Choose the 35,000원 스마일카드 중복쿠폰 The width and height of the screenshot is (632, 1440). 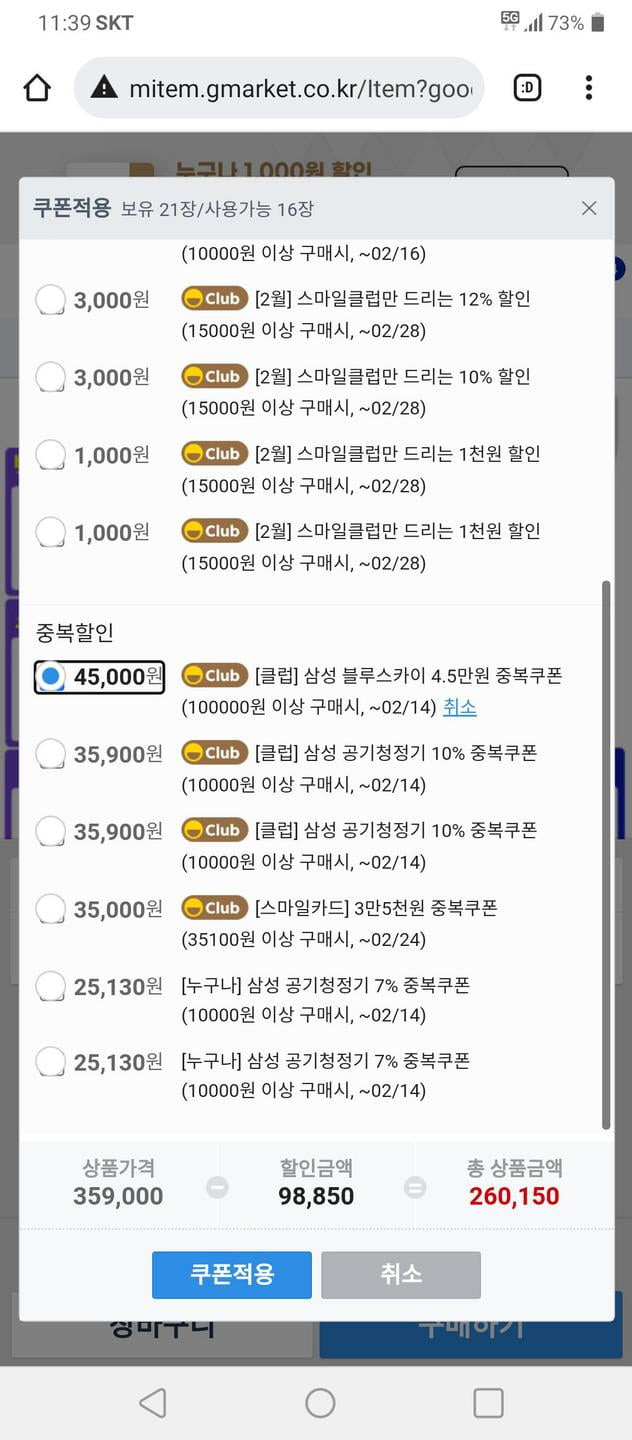click(x=50, y=909)
